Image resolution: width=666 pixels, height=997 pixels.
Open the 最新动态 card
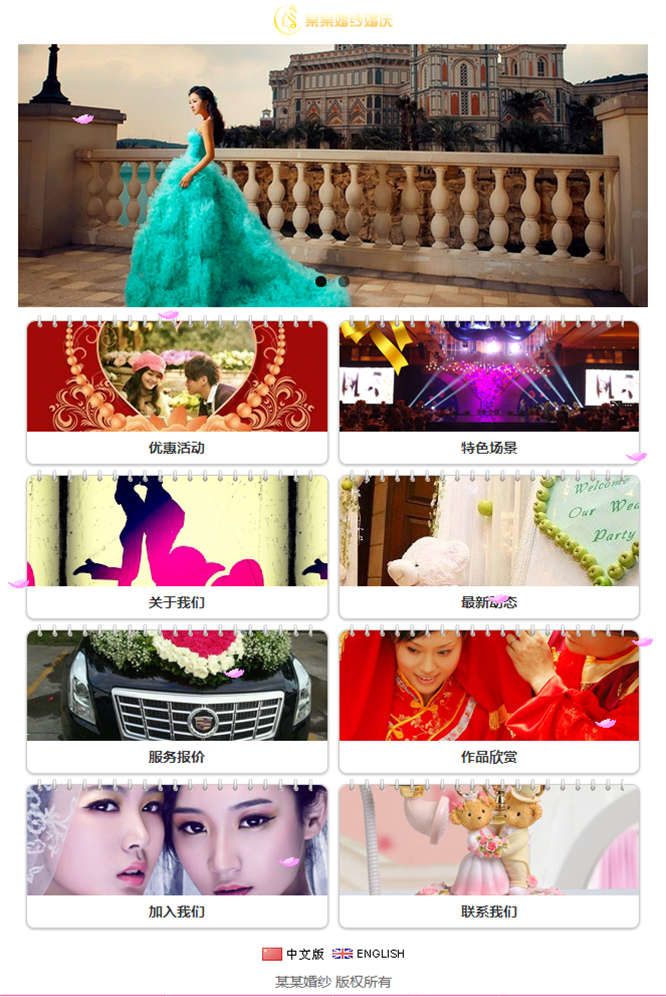[489, 545]
